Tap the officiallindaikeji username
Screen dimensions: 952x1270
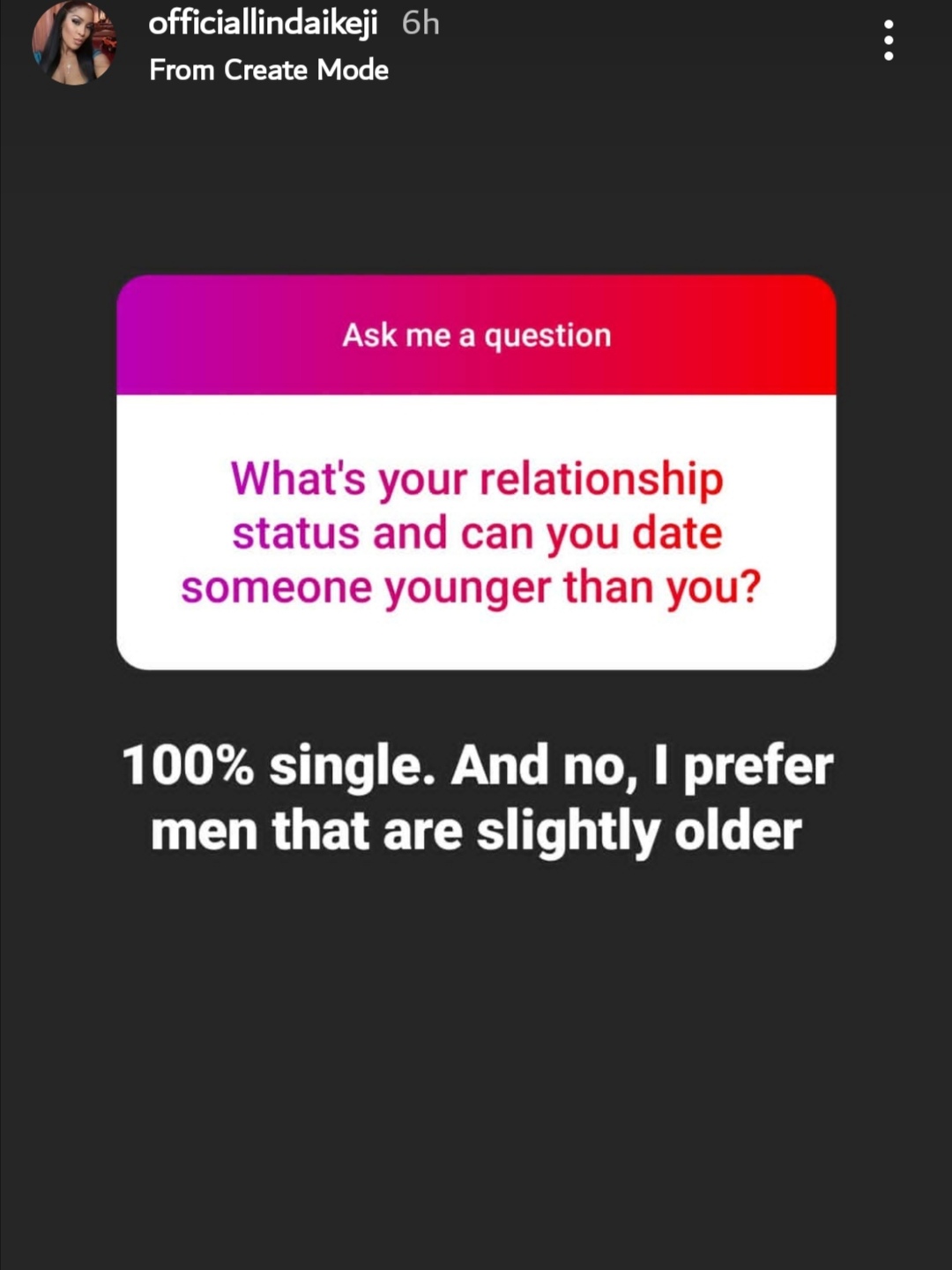(263, 23)
